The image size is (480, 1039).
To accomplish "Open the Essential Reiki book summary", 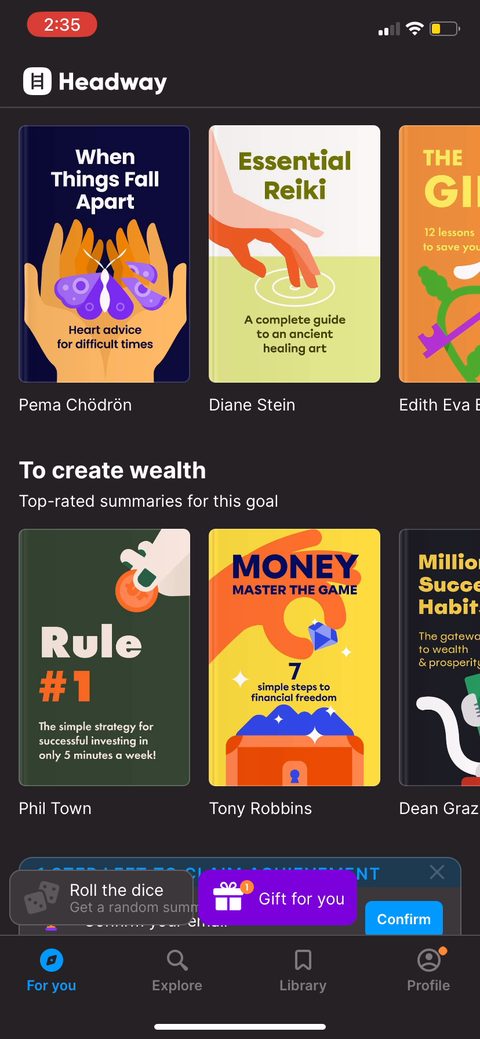I will coord(294,254).
